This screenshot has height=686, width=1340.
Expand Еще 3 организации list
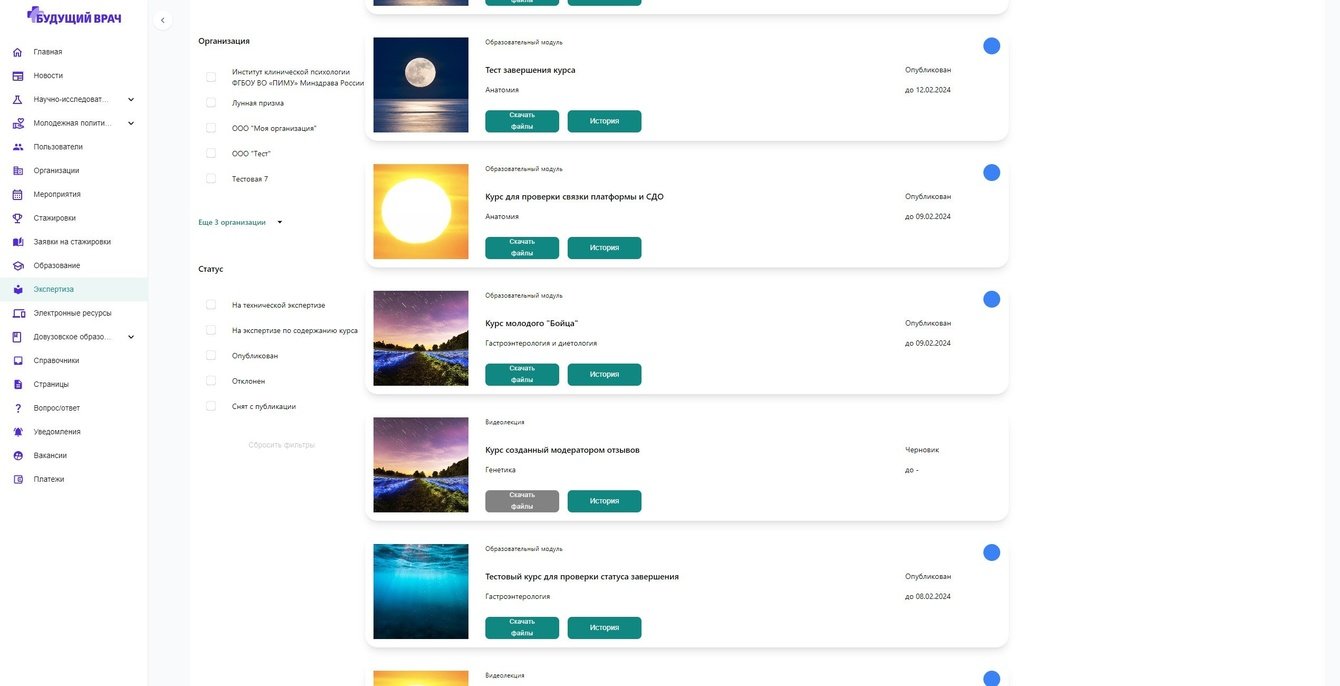click(240, 222)
